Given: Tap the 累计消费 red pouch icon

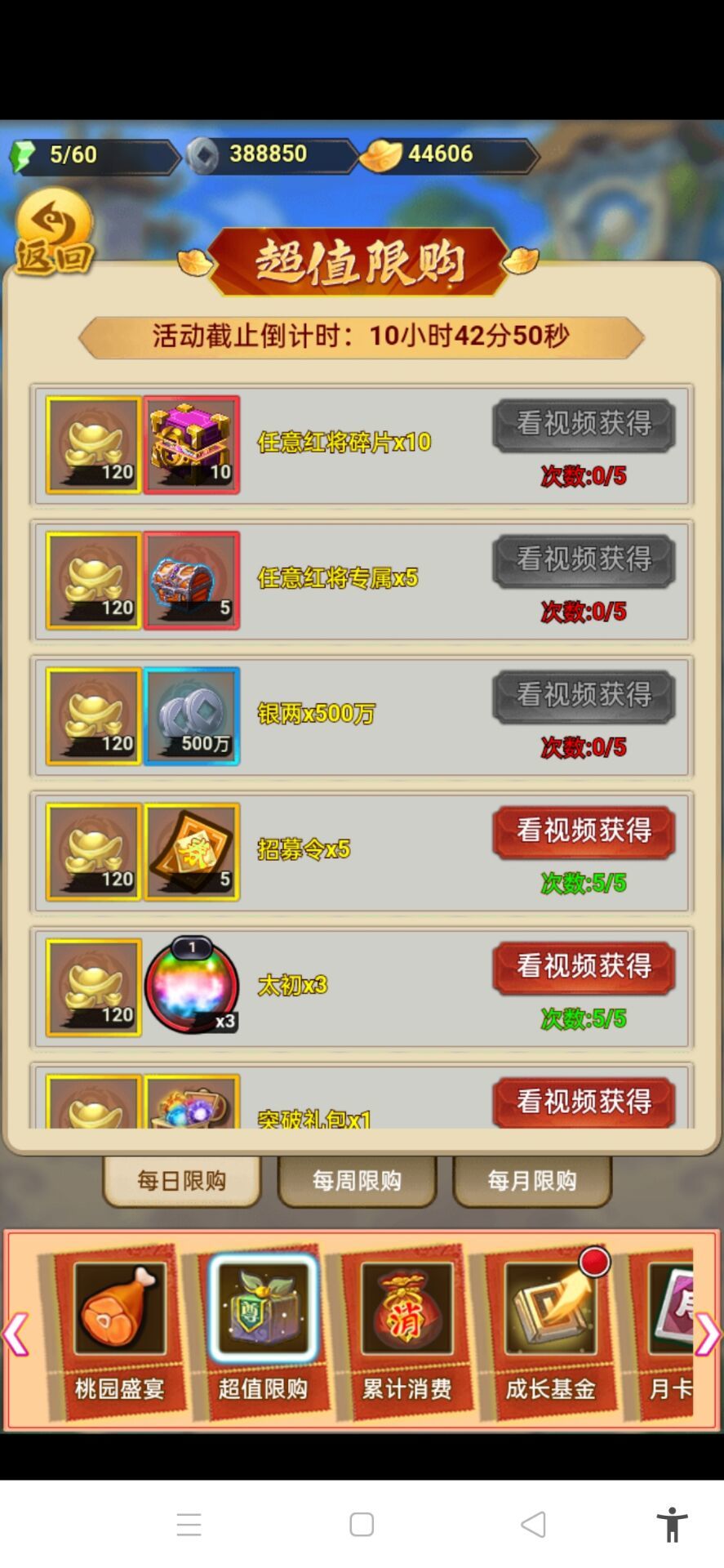Looking at the screenshot, I should click(407, 1308).
